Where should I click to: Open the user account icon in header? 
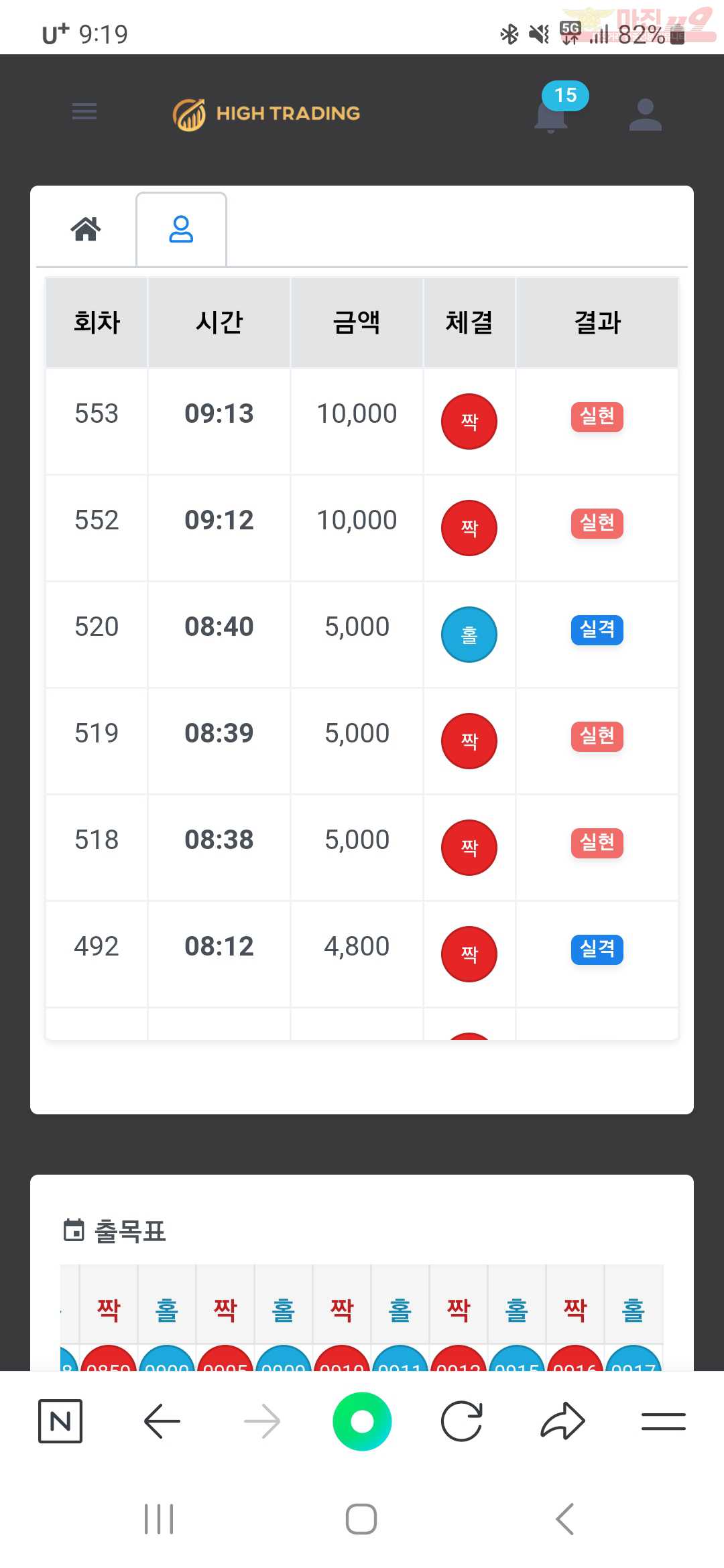(646, 115)
